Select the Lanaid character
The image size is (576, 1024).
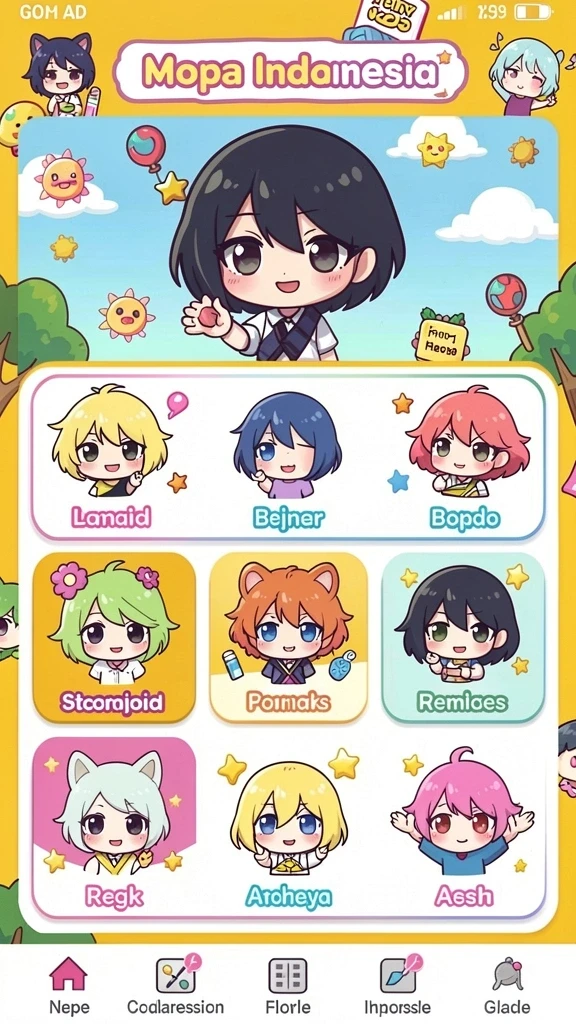111,458
